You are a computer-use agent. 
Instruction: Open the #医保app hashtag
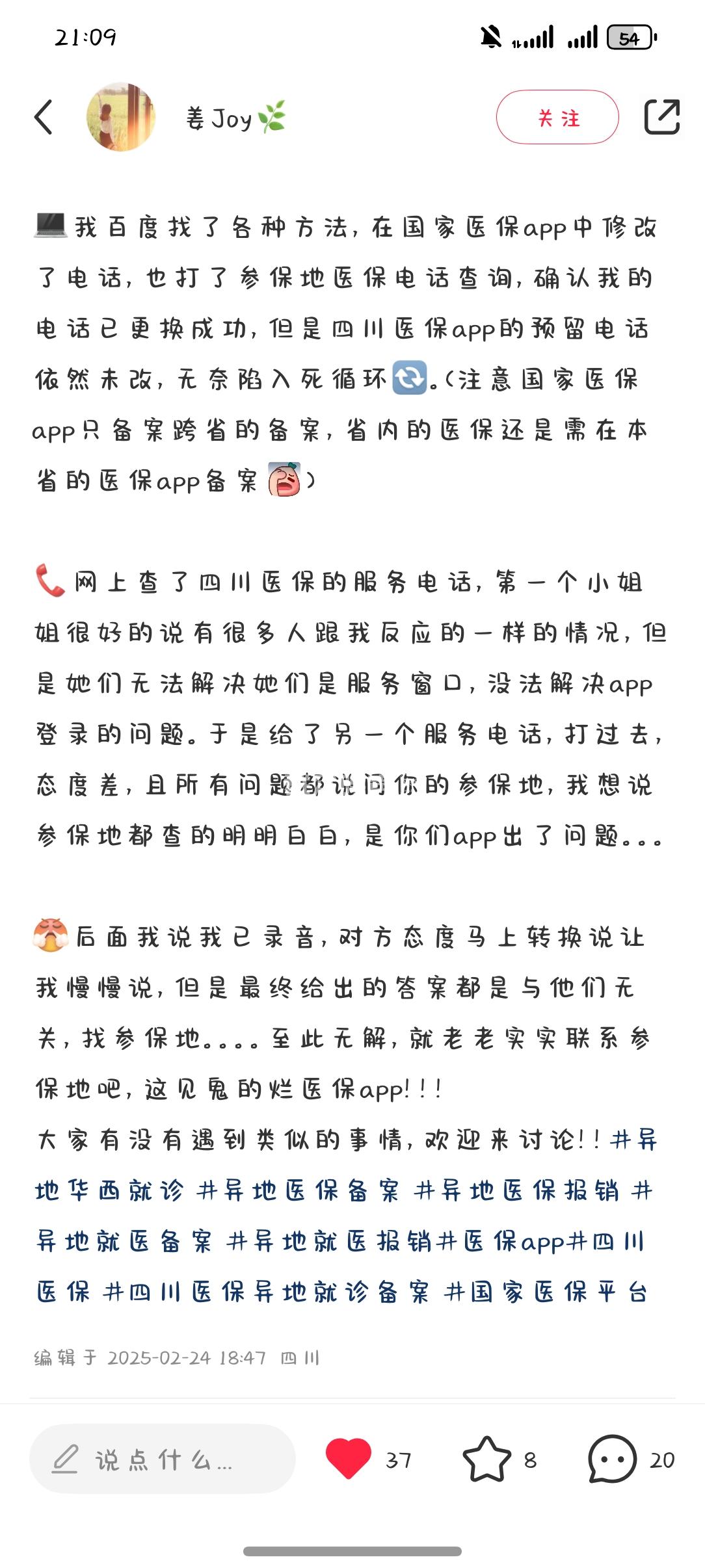pyautogui.click(x=499, y=1242)
